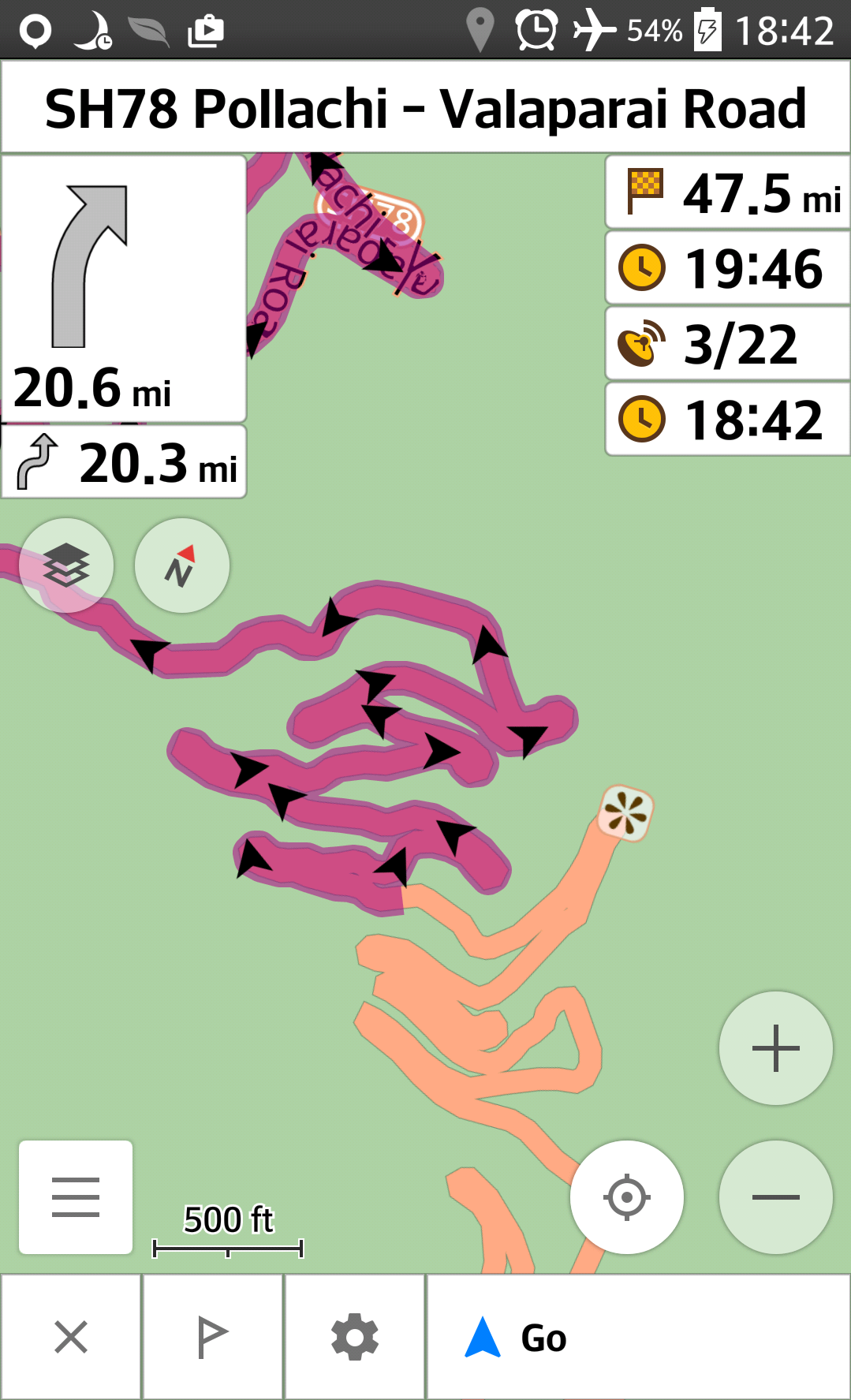
Task: Zoom in on the map
Action: point(775,1048)
